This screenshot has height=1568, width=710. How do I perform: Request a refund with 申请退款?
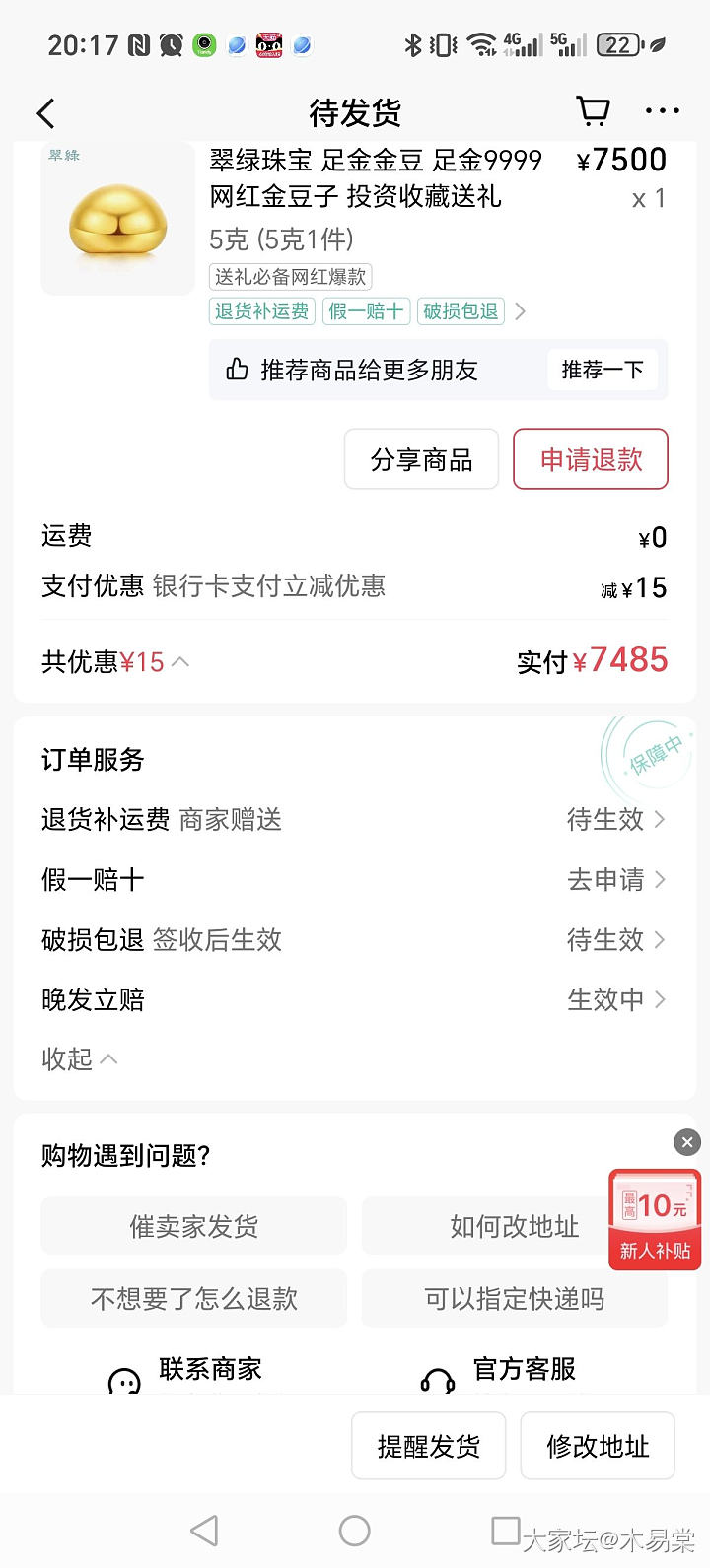[591, 459]
